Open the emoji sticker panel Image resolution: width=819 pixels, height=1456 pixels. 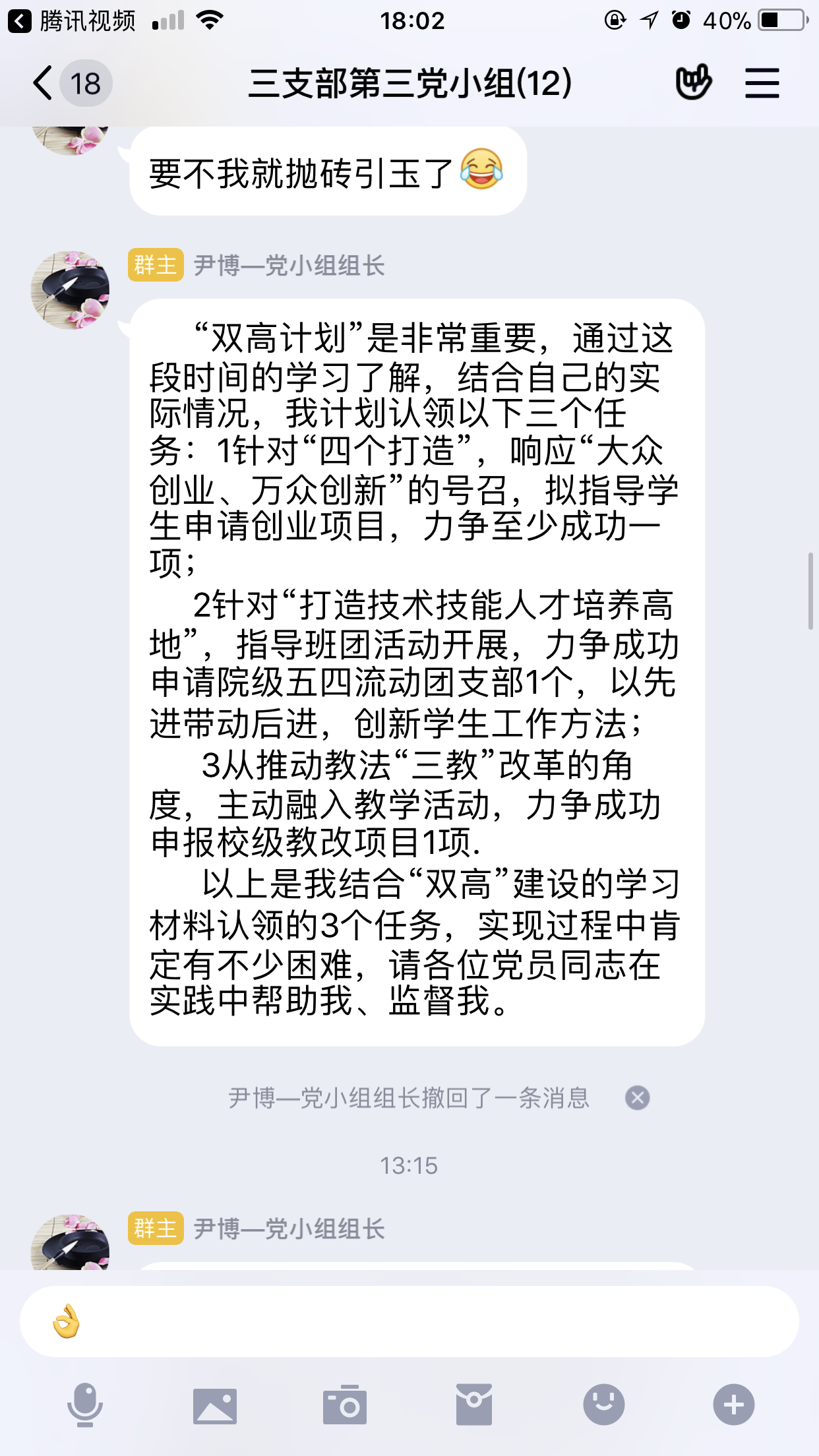click(x=603, y=1405)
